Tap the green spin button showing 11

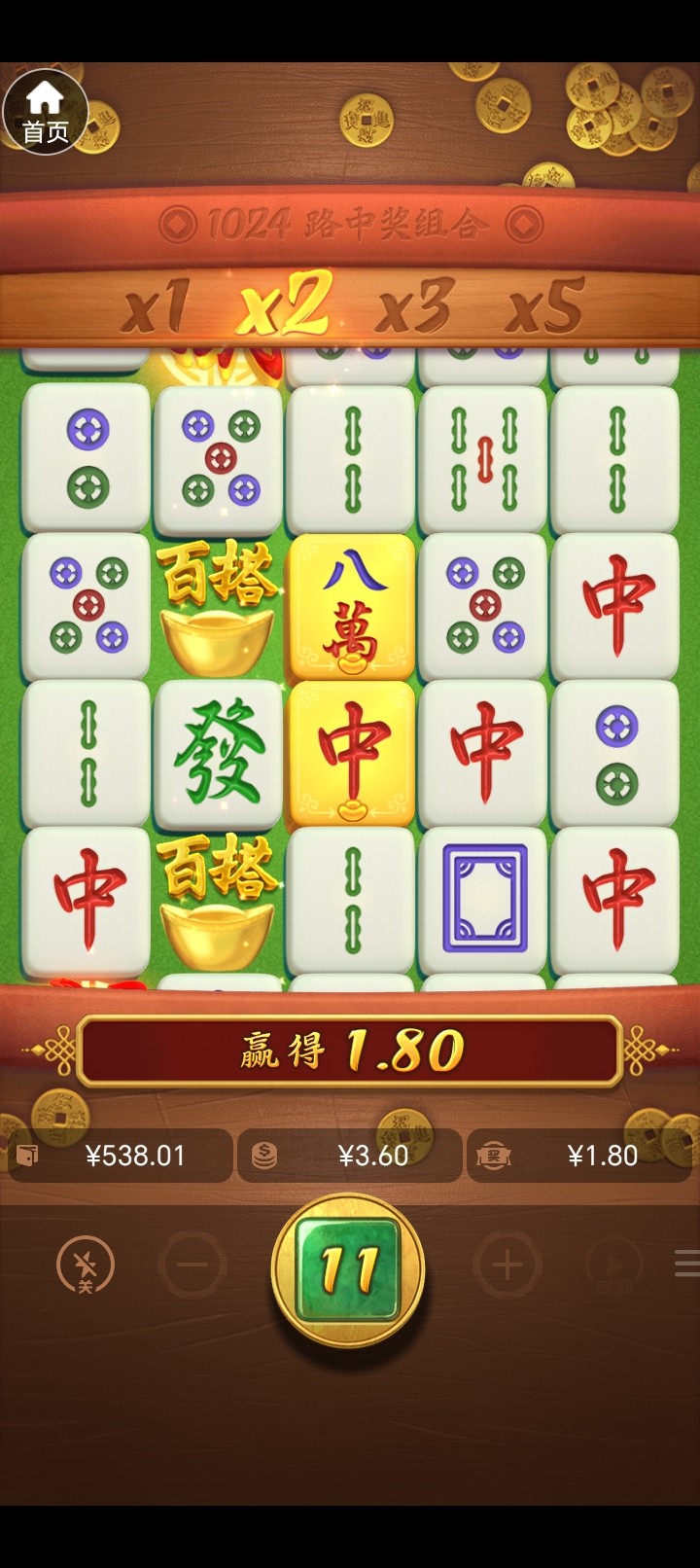tap(348, 1268)
